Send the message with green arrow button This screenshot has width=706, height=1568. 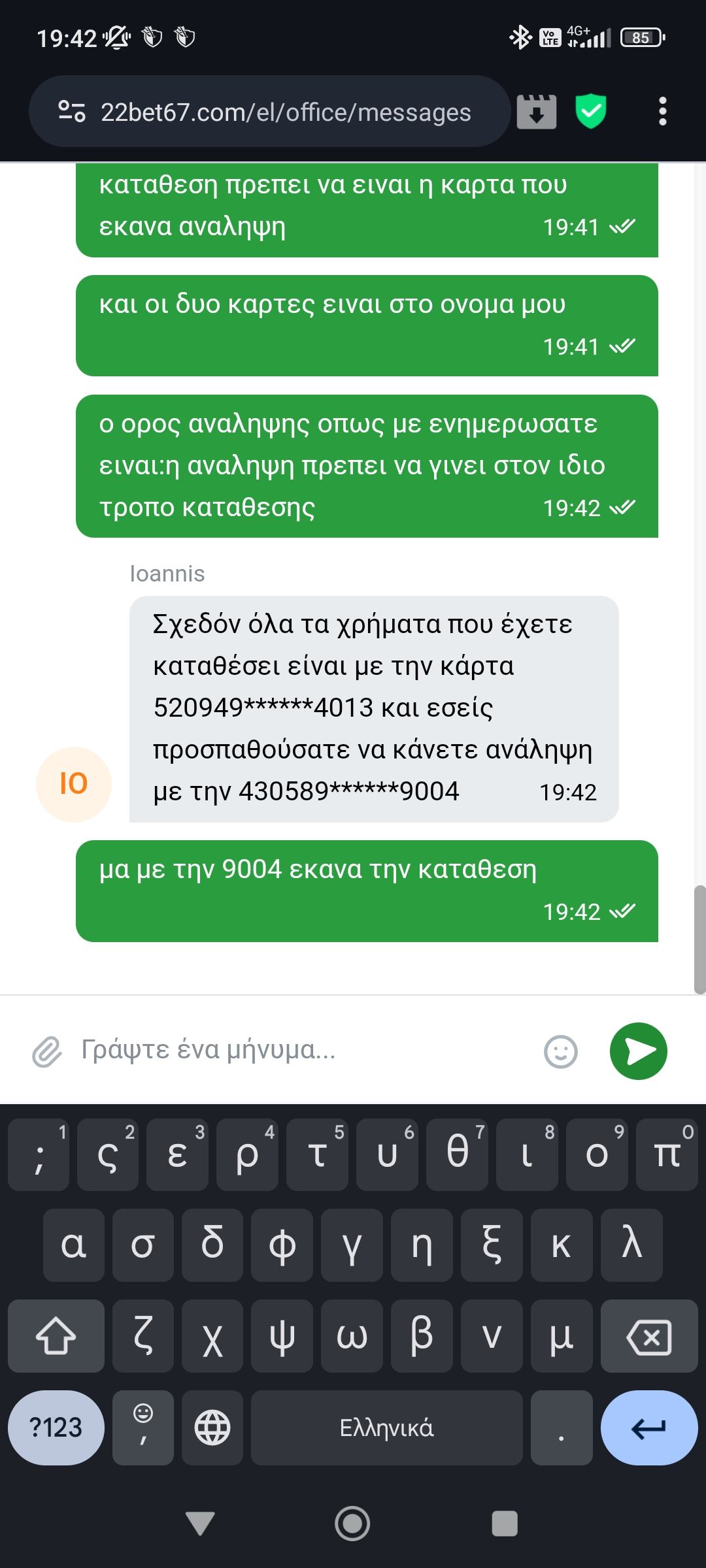point(638,1051)
